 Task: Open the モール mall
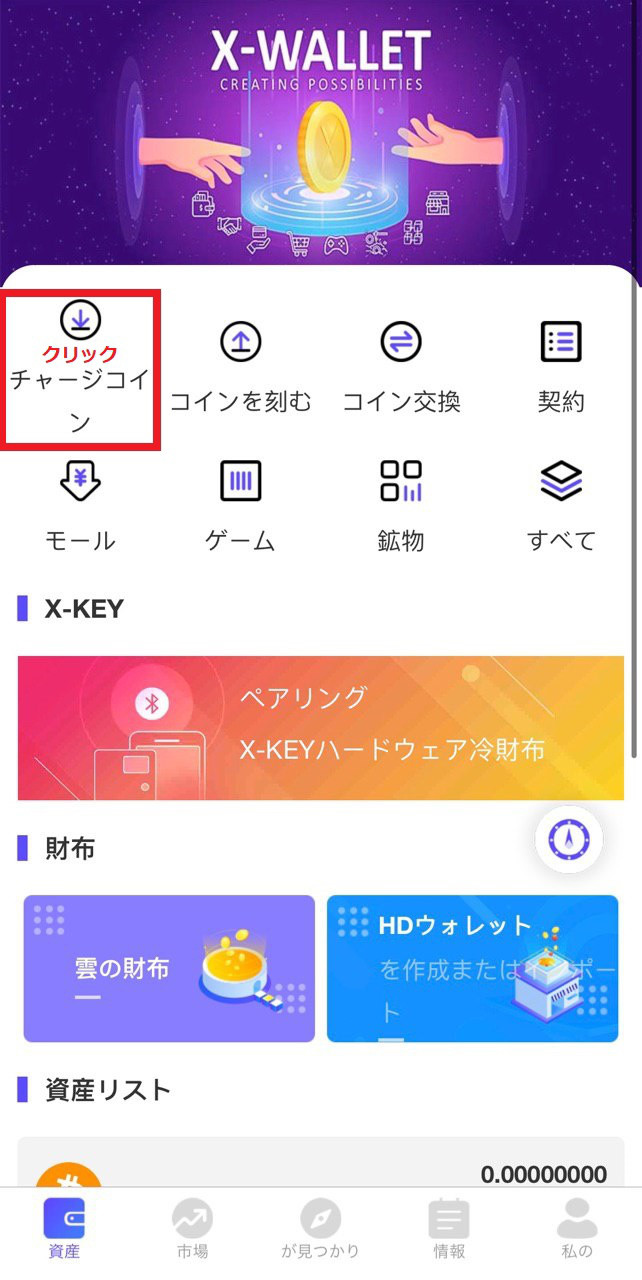(81, 481)
